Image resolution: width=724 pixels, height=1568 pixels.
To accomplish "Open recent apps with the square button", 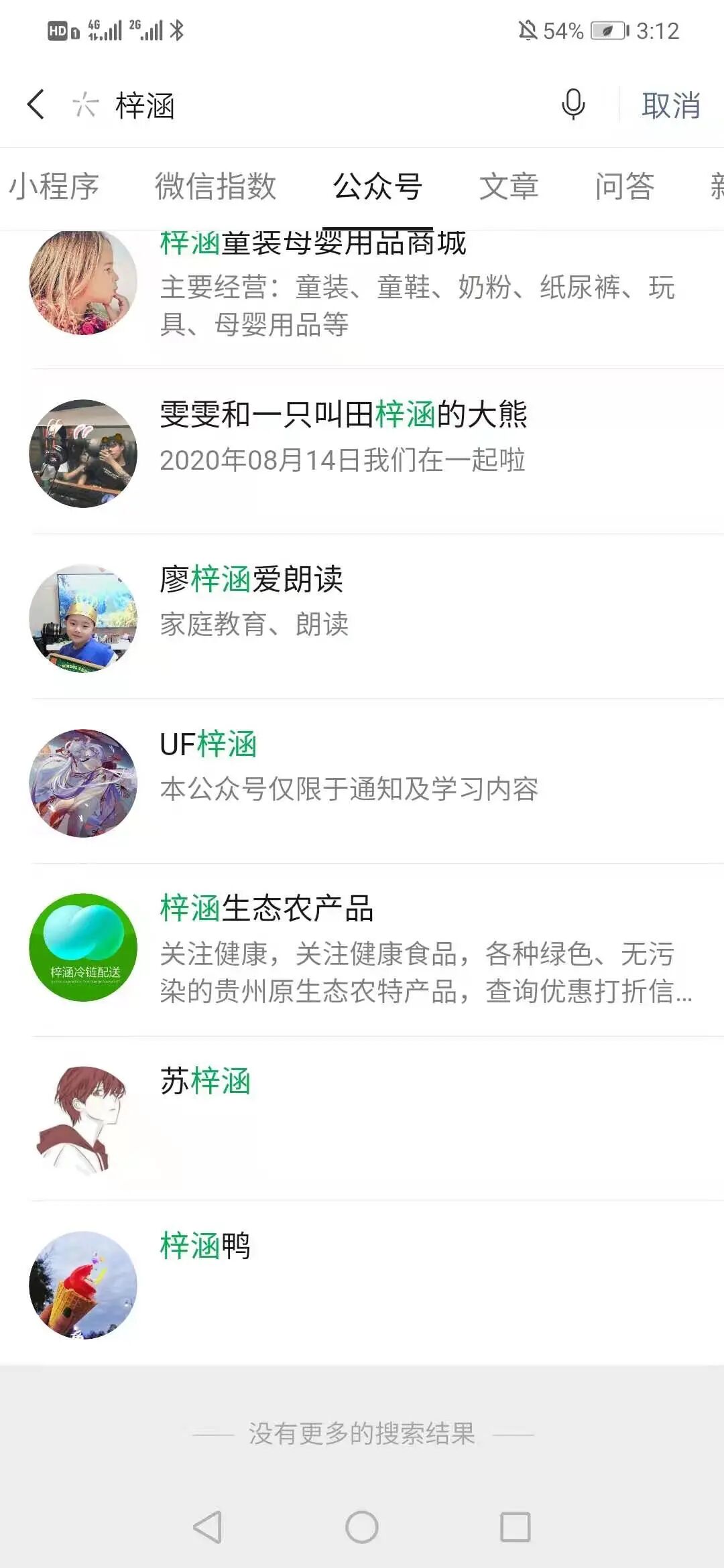I will 516,1527.
